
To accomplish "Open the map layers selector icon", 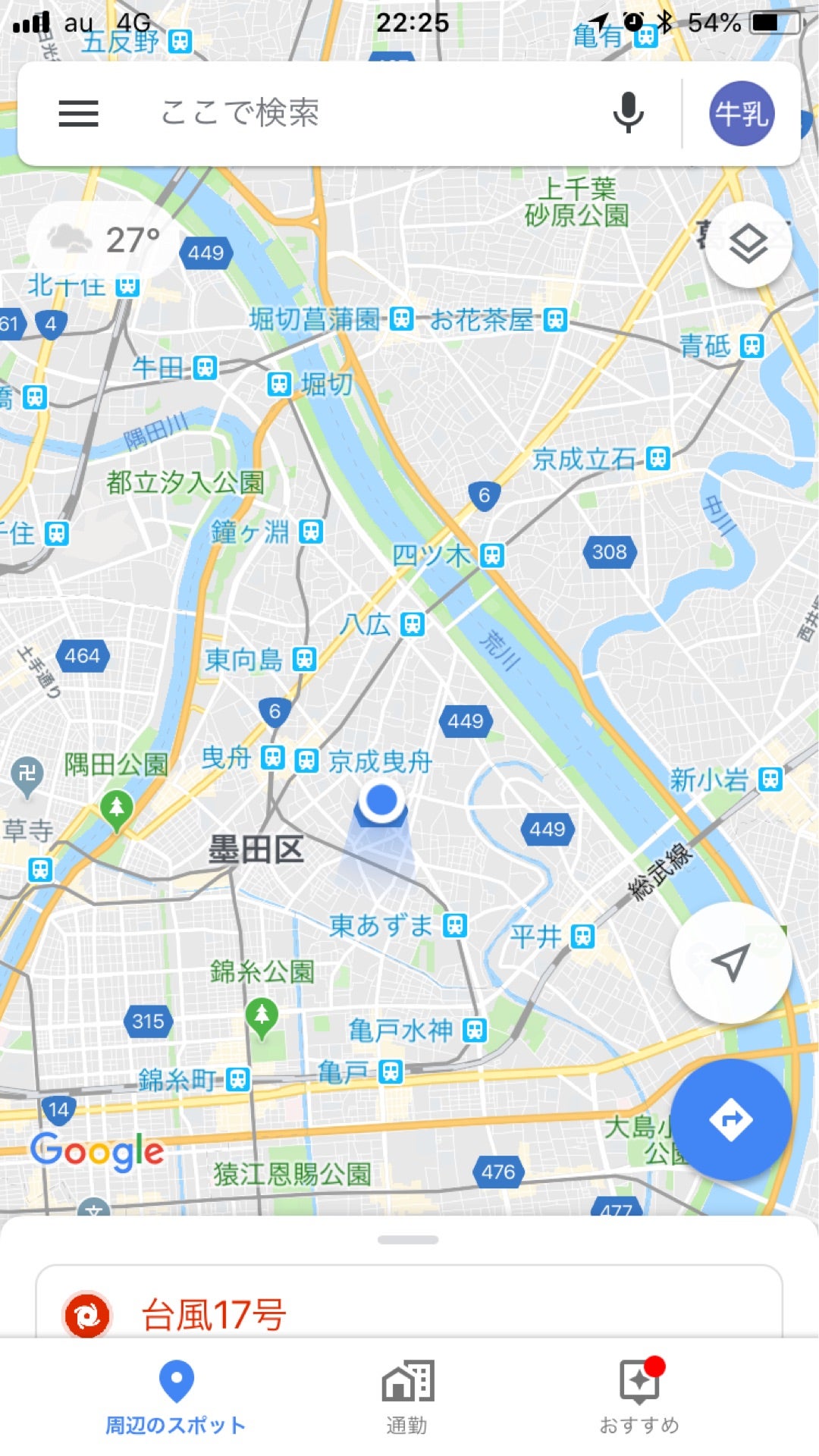I will (749, 243).
